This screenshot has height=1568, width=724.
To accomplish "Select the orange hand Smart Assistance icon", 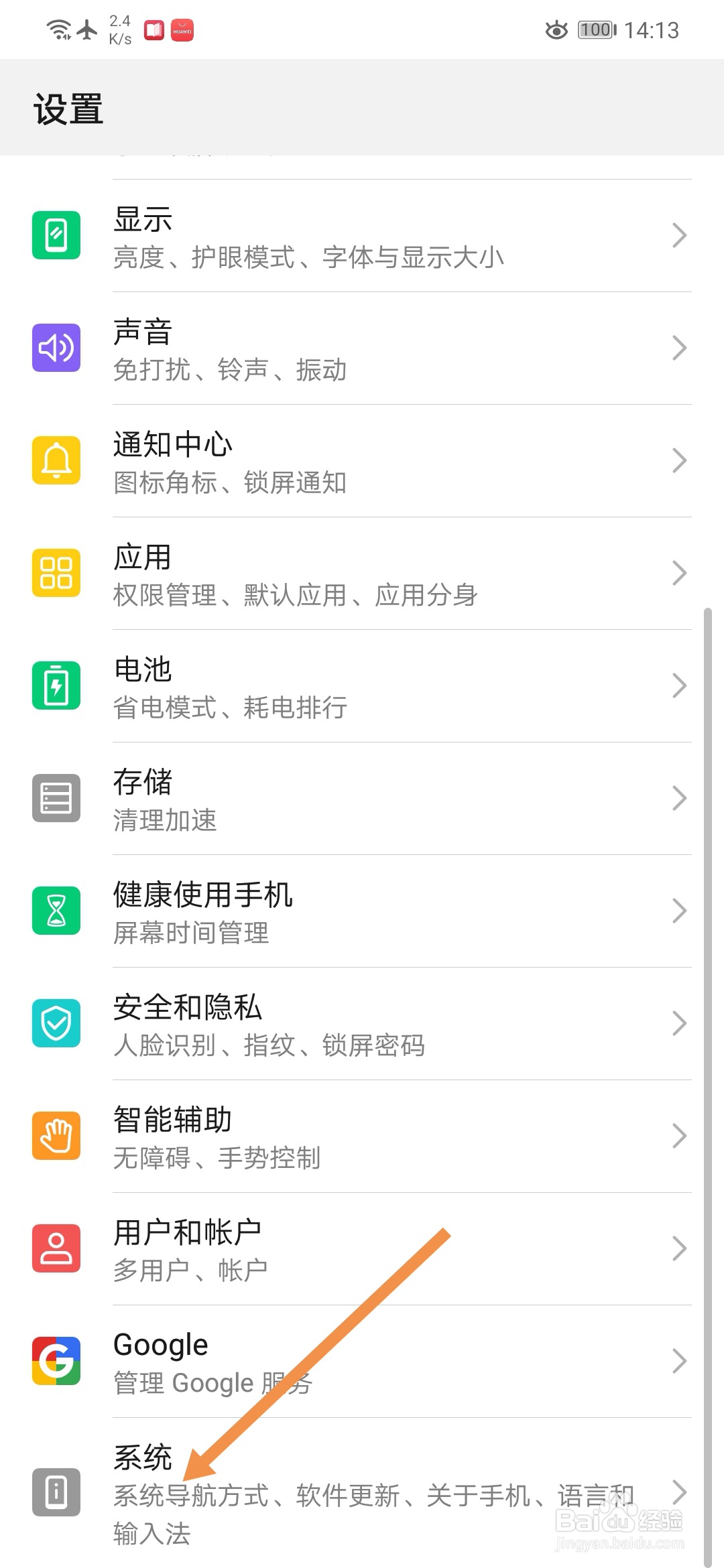I will 56,1136.
